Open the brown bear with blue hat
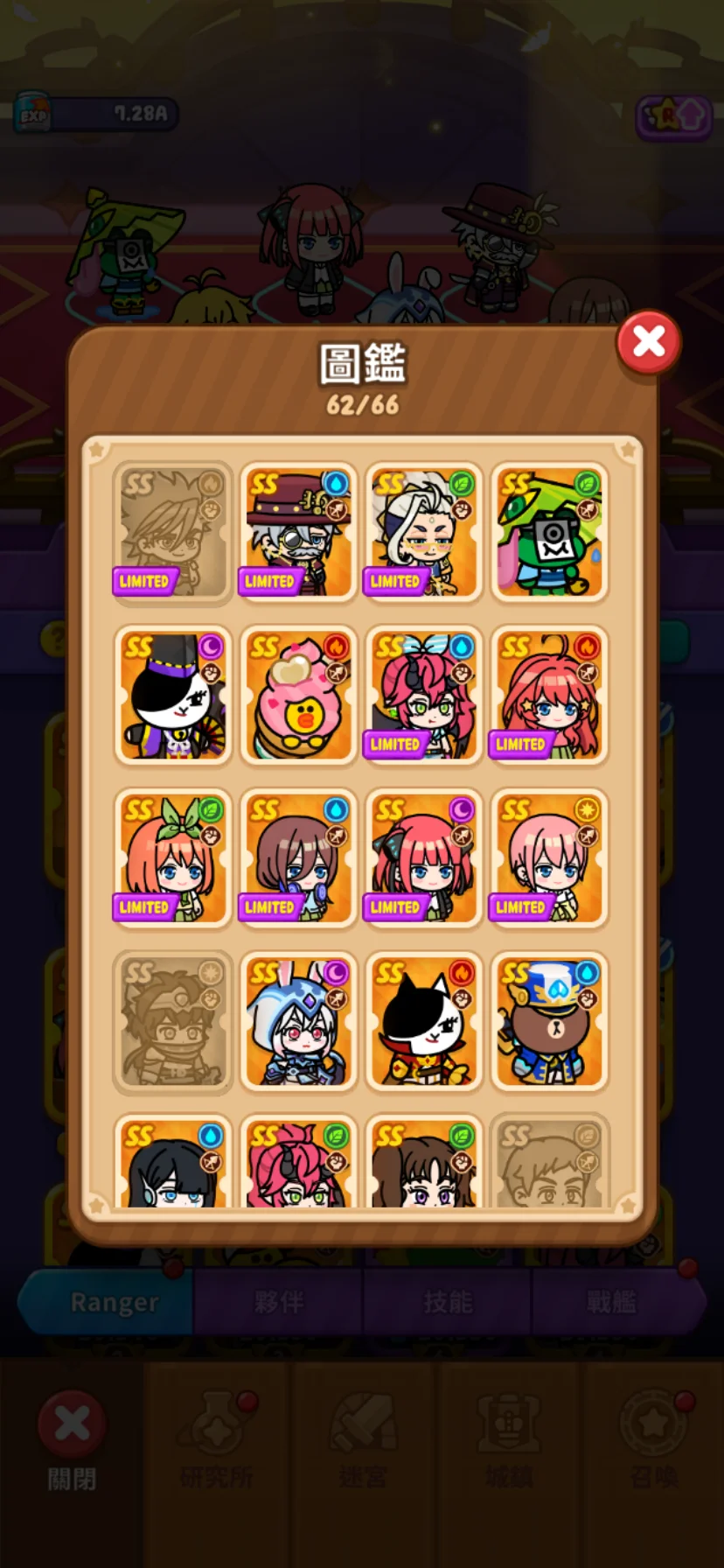This screenshot has width=724, height=1568. click(549, 1021)
